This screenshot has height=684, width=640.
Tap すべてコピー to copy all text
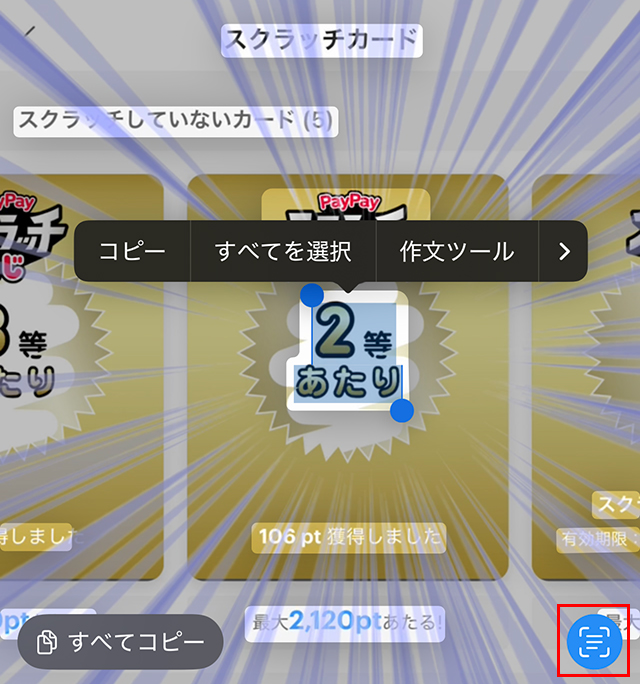coord(120,642)
